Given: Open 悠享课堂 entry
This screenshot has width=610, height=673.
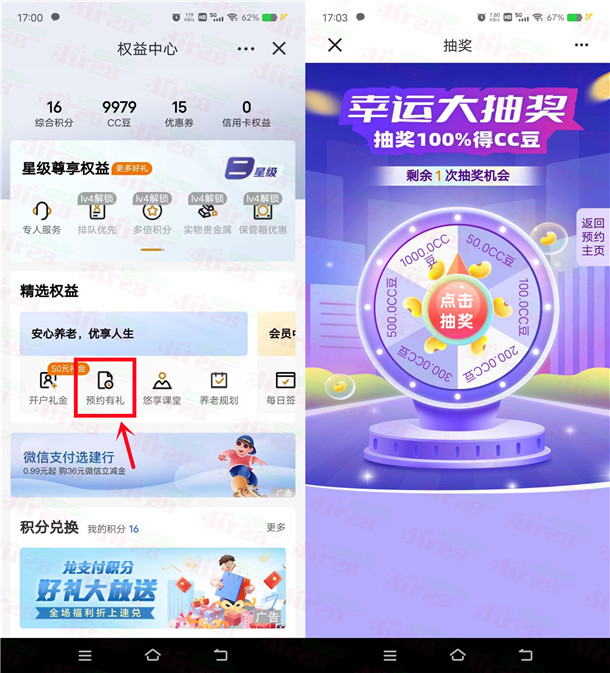Looking at the screenshot, I should coord(161,387).
